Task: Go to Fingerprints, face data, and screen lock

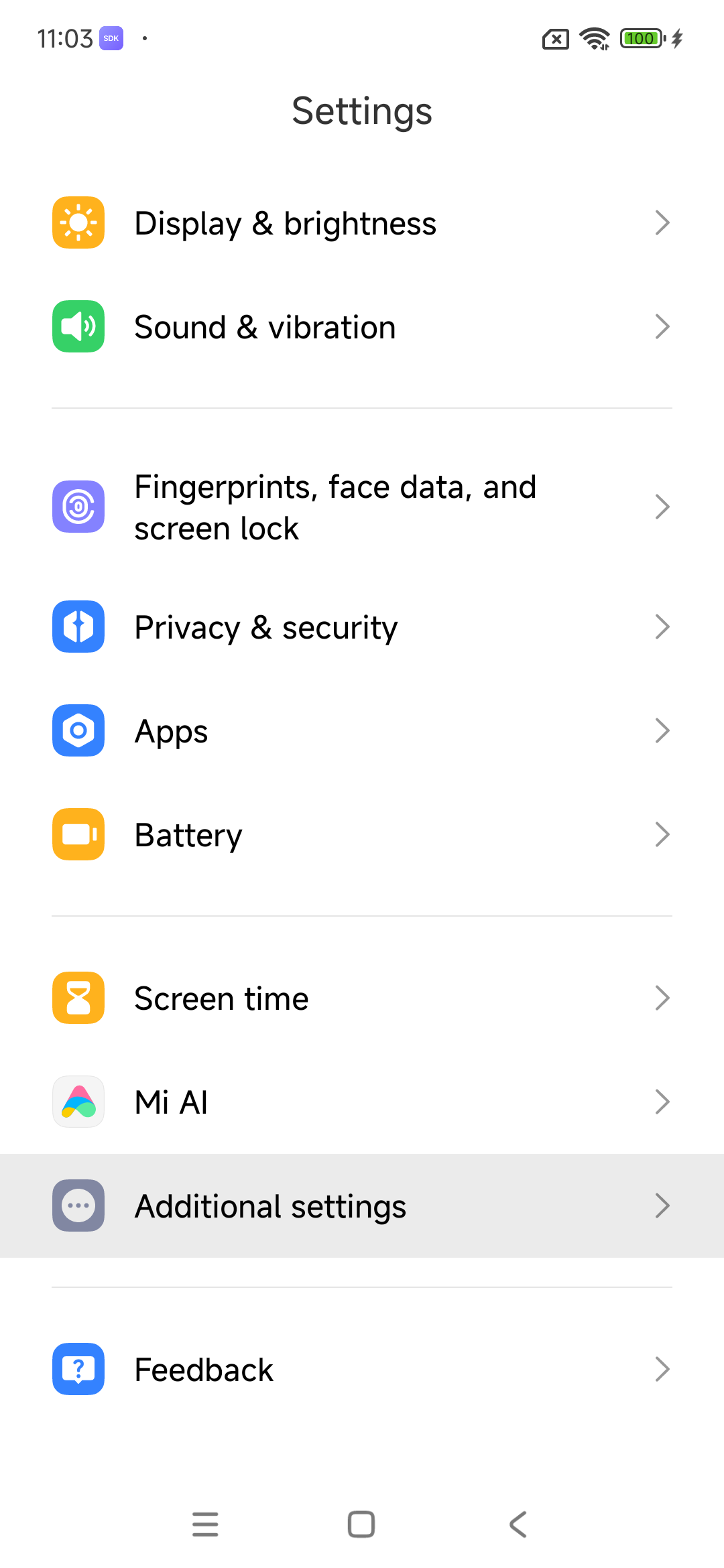Action: [362, 507]
